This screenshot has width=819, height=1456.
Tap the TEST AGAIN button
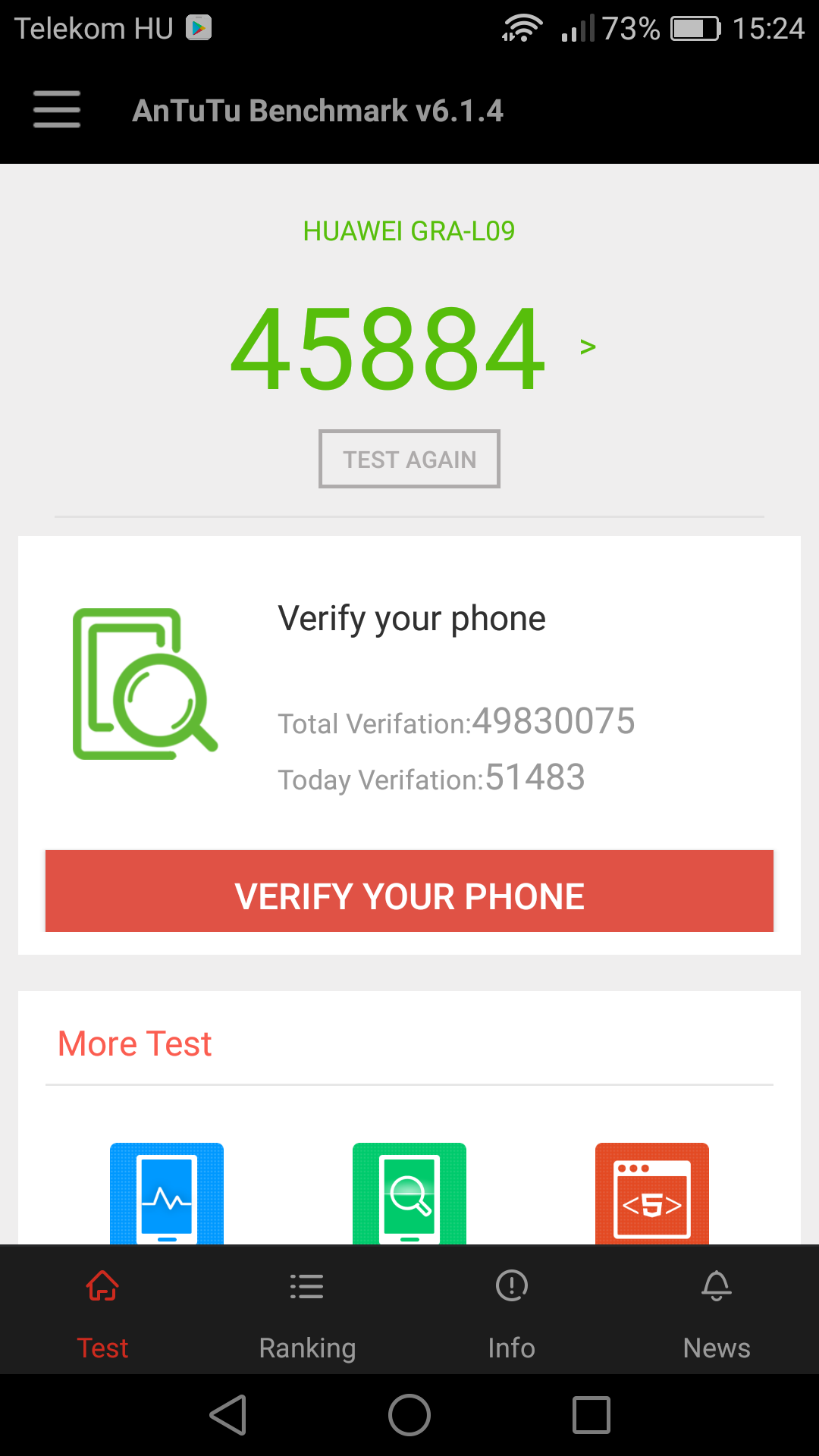pos(409,459)
